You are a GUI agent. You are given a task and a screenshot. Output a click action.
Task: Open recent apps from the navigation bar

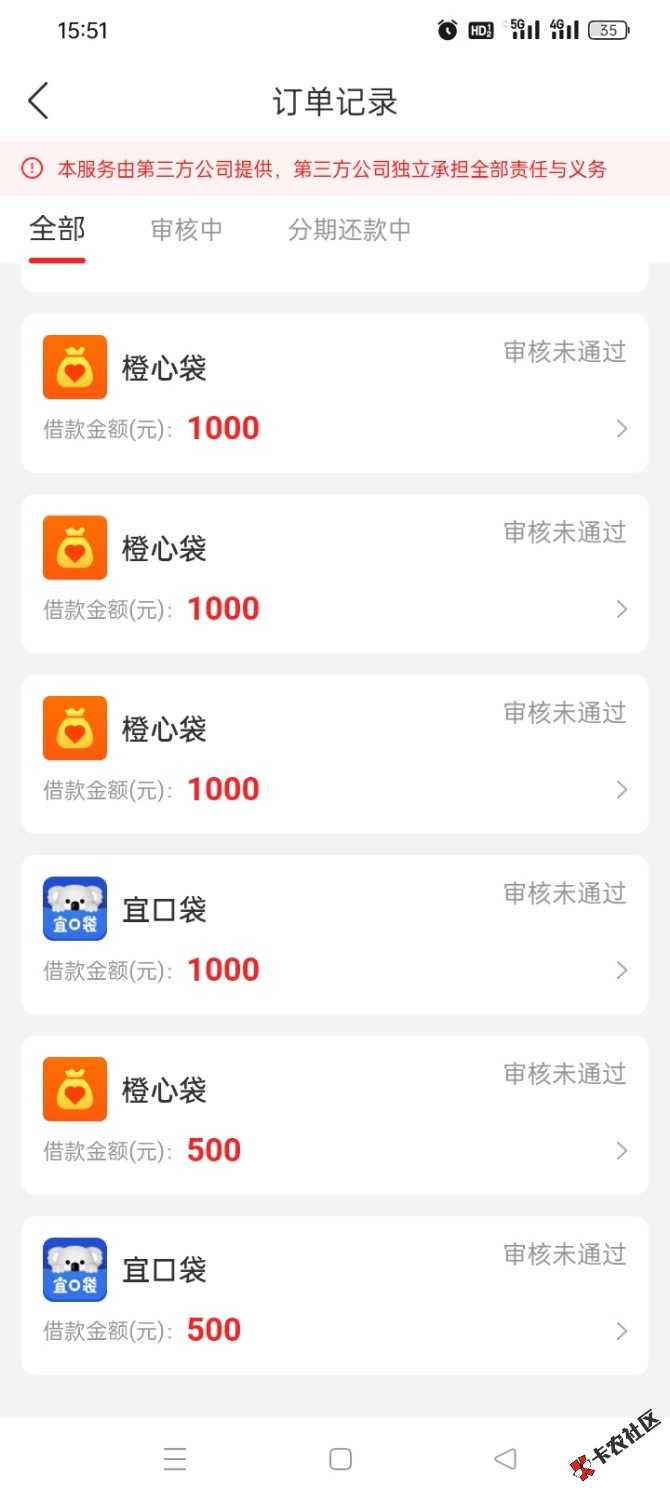pos(175,1460)
